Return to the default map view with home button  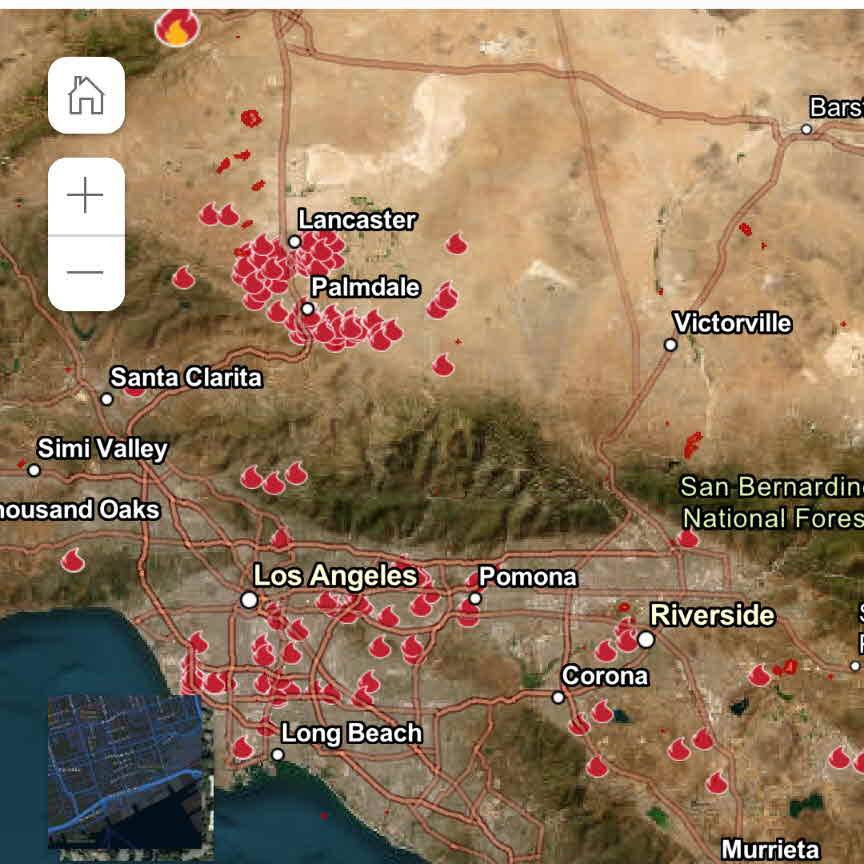click(x=86, y=96)
